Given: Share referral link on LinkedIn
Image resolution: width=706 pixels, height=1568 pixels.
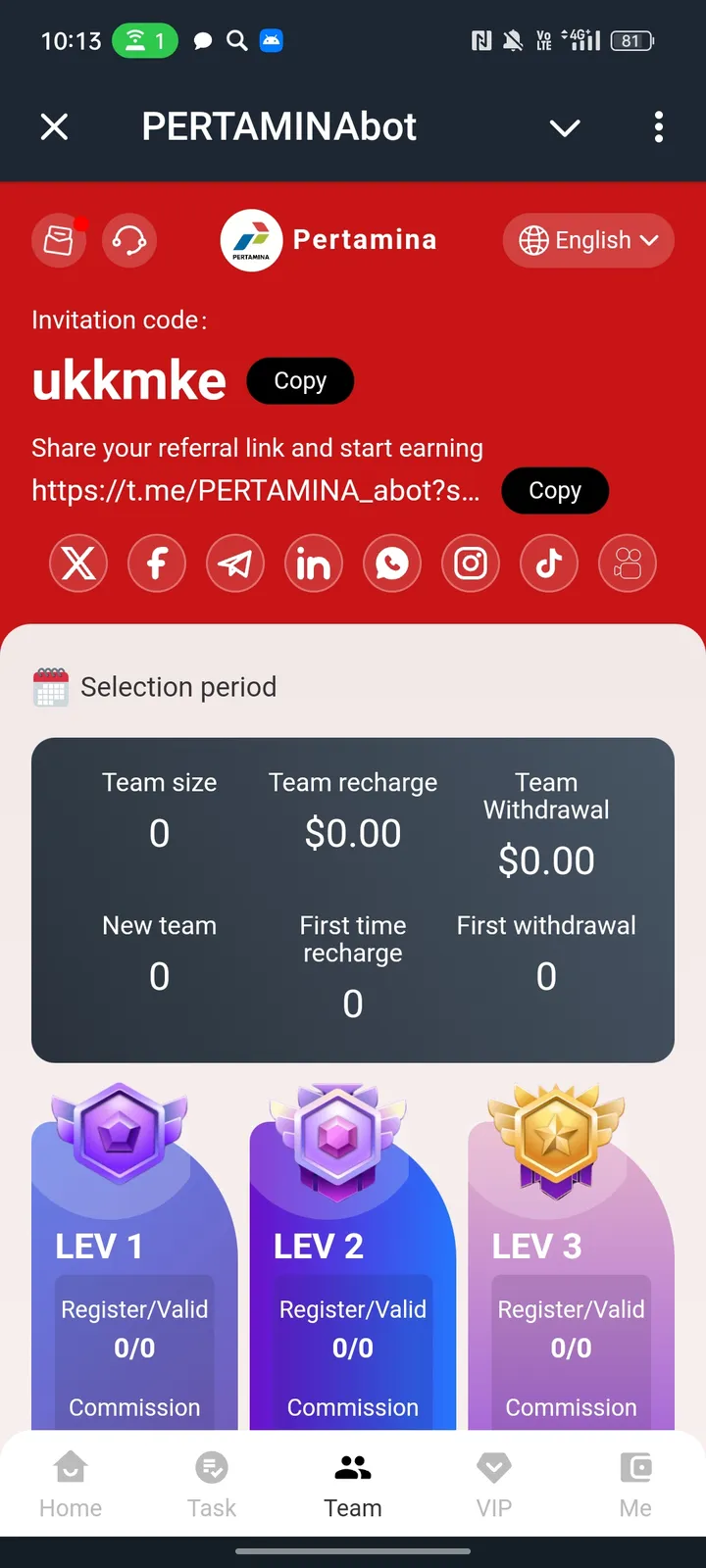Looking at the screenshot, I should click(314, 563).
